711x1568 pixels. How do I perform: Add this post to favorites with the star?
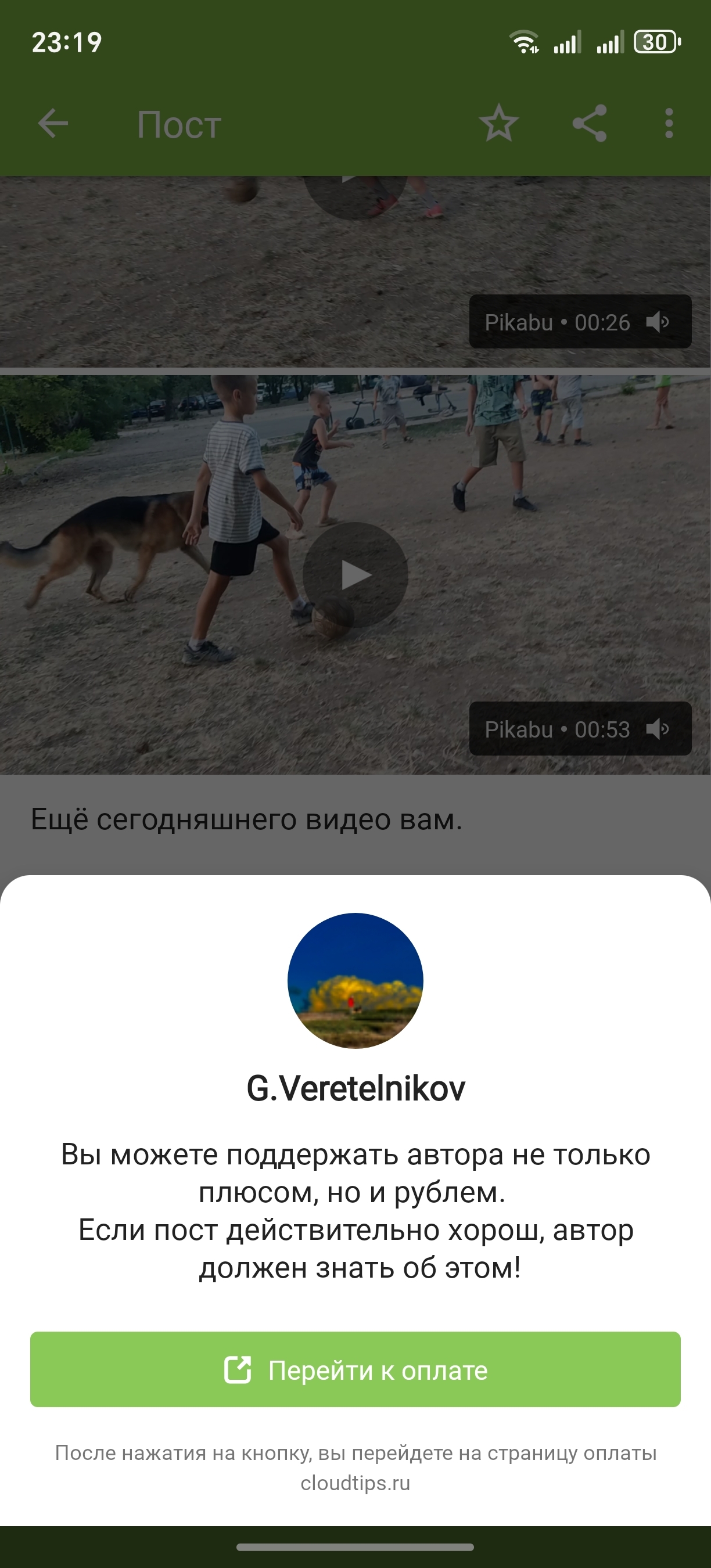coord(498,124)
